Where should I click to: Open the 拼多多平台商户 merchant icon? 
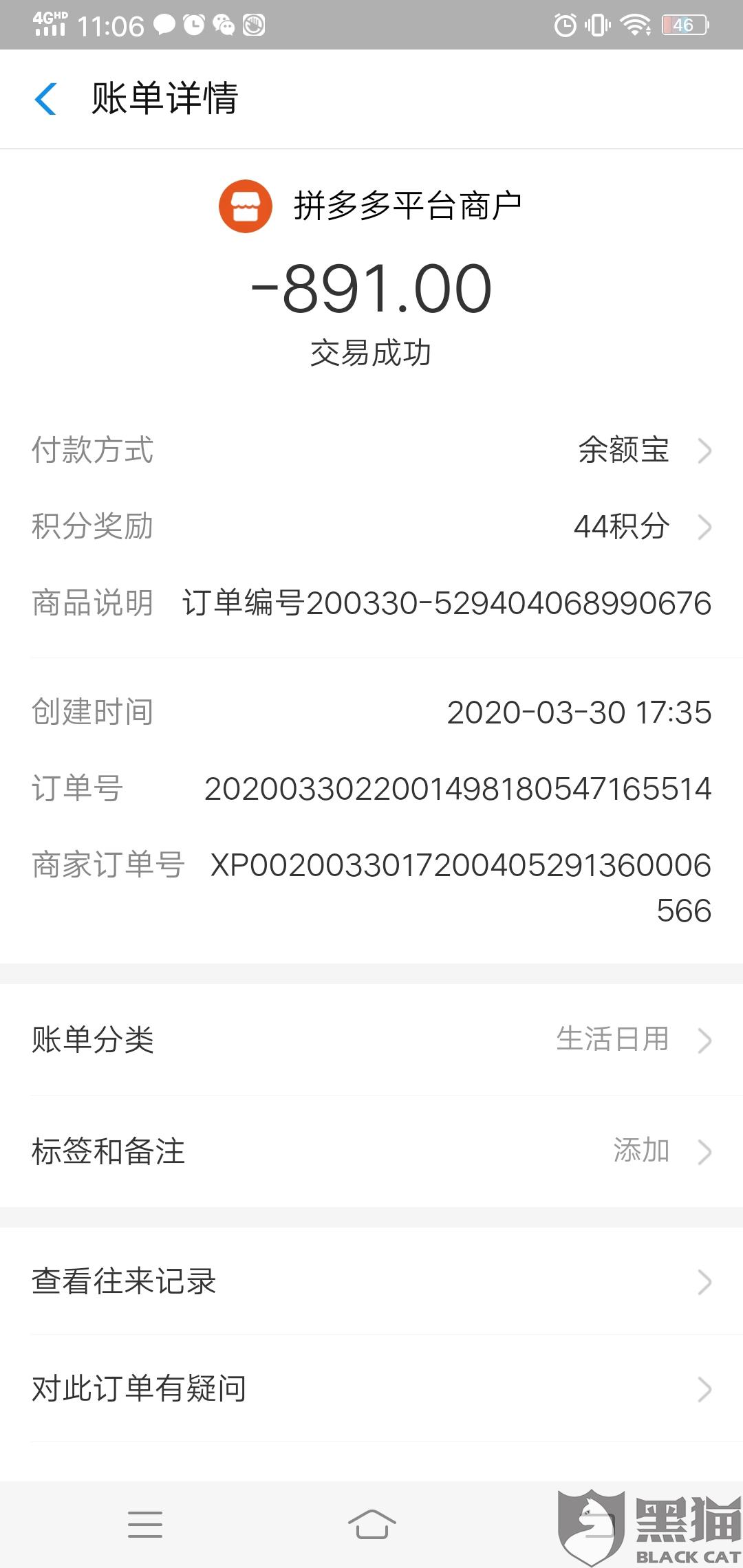coord(245,206)
